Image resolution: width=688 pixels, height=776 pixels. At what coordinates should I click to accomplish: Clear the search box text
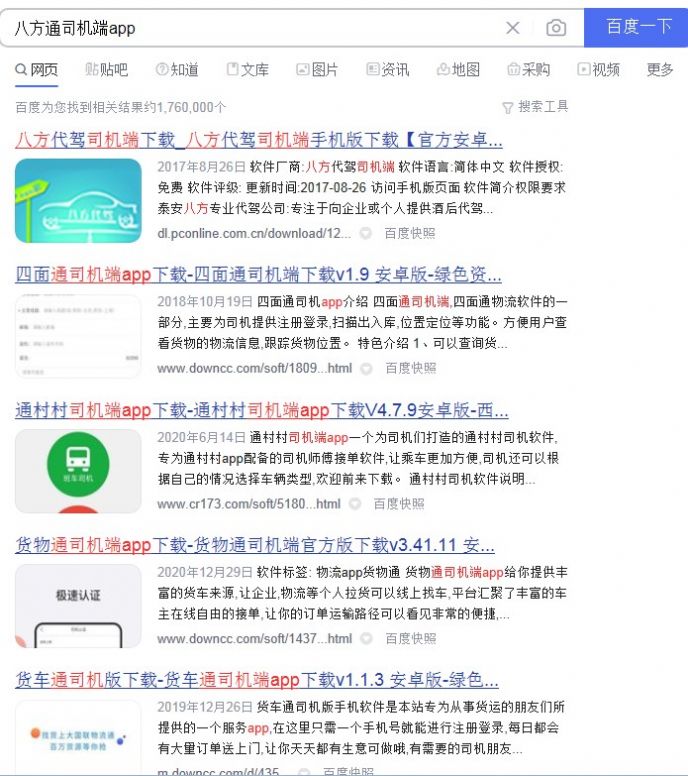click(513, 28)
